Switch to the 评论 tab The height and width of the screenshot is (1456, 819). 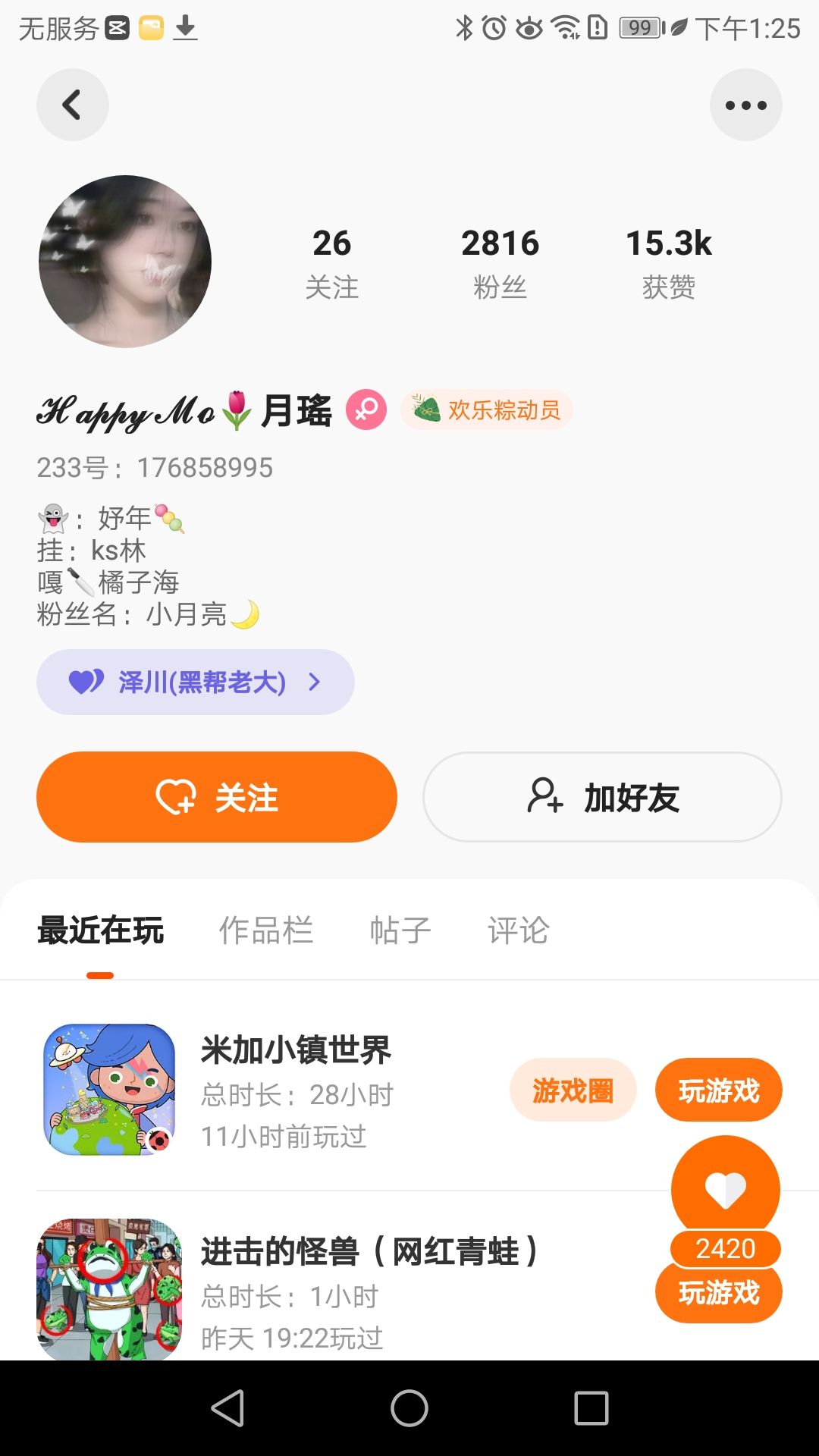coord(518,930)
